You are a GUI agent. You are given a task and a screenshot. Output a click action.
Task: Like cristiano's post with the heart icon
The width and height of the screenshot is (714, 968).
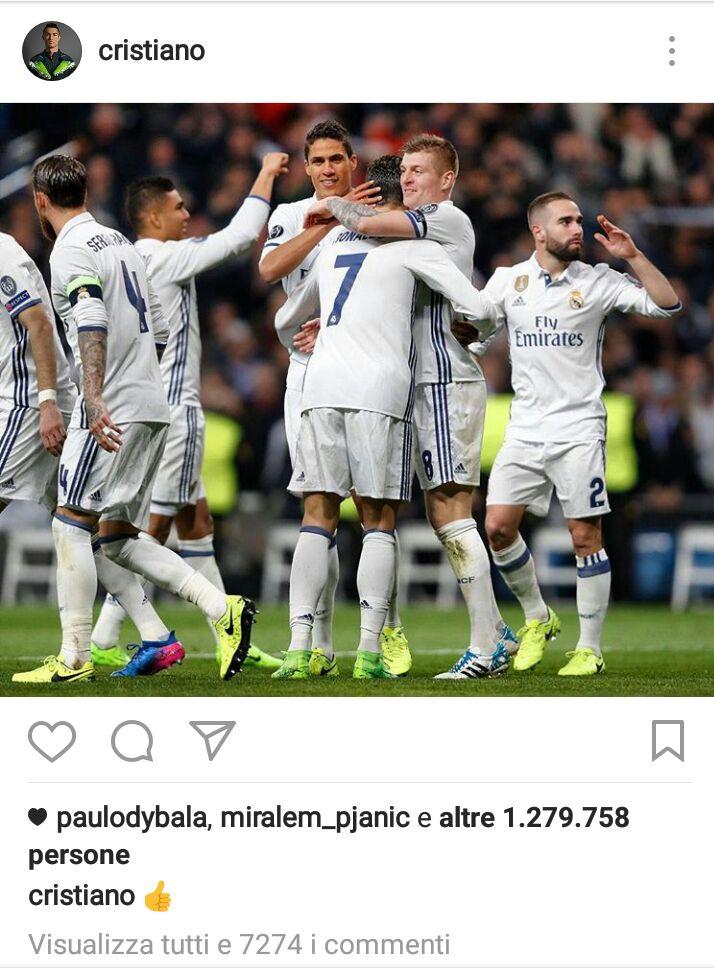[52, 741]
